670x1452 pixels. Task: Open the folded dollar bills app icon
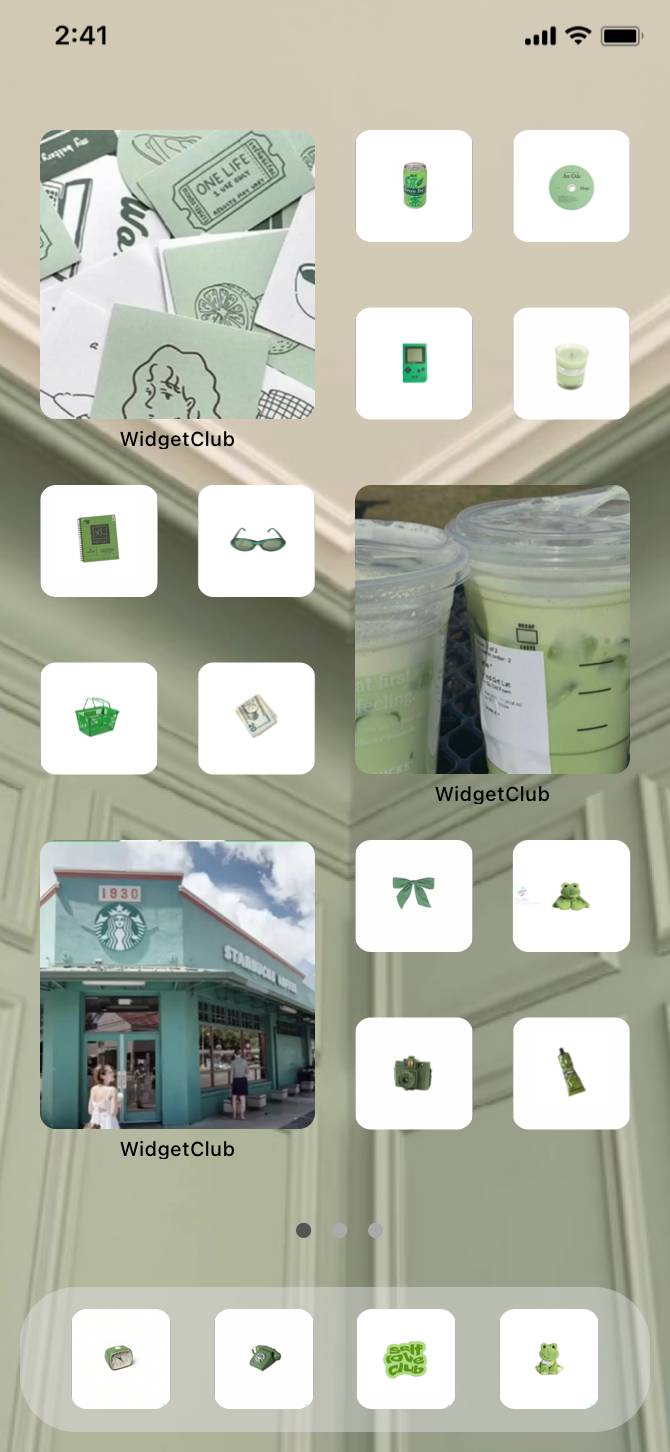(x=256, y=718)
